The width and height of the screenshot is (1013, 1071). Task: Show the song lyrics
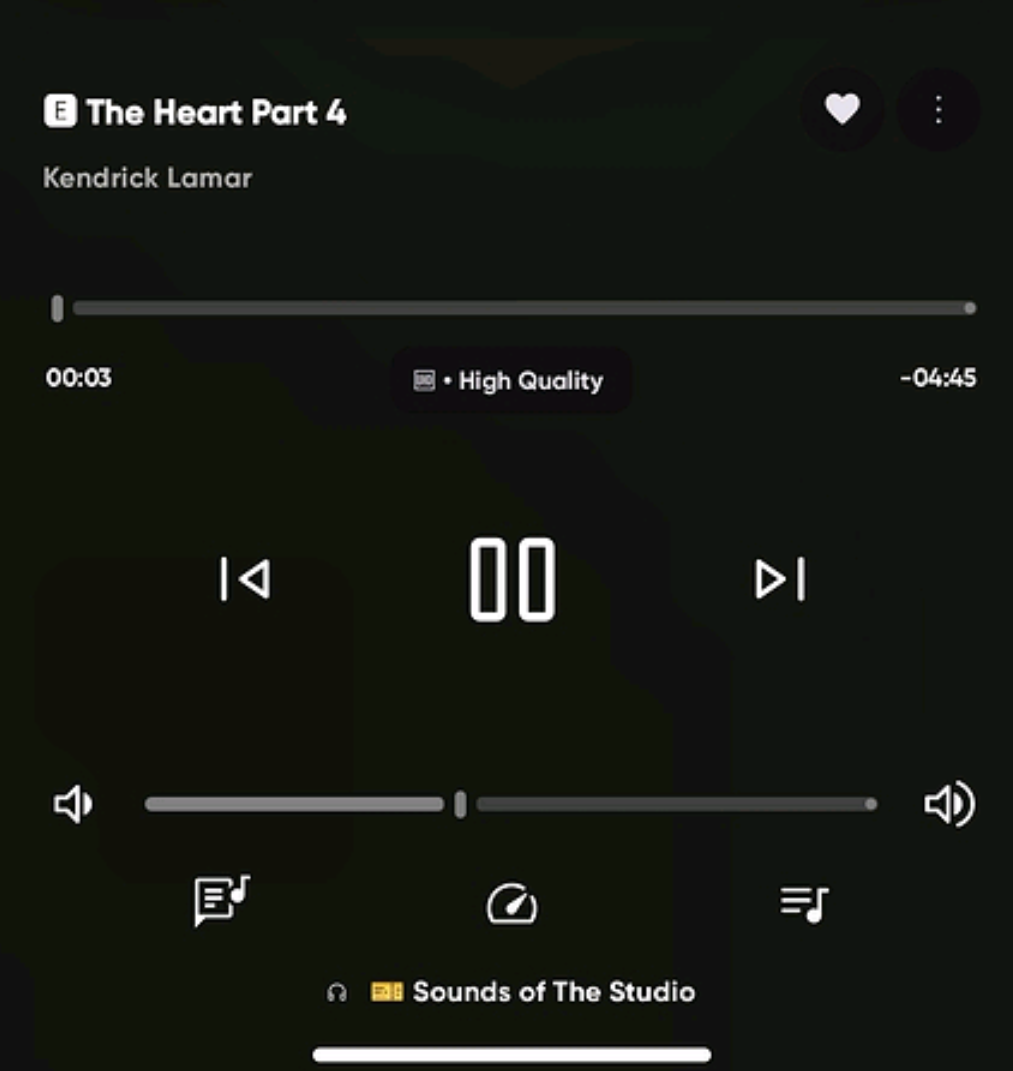(x=221, y=902)
